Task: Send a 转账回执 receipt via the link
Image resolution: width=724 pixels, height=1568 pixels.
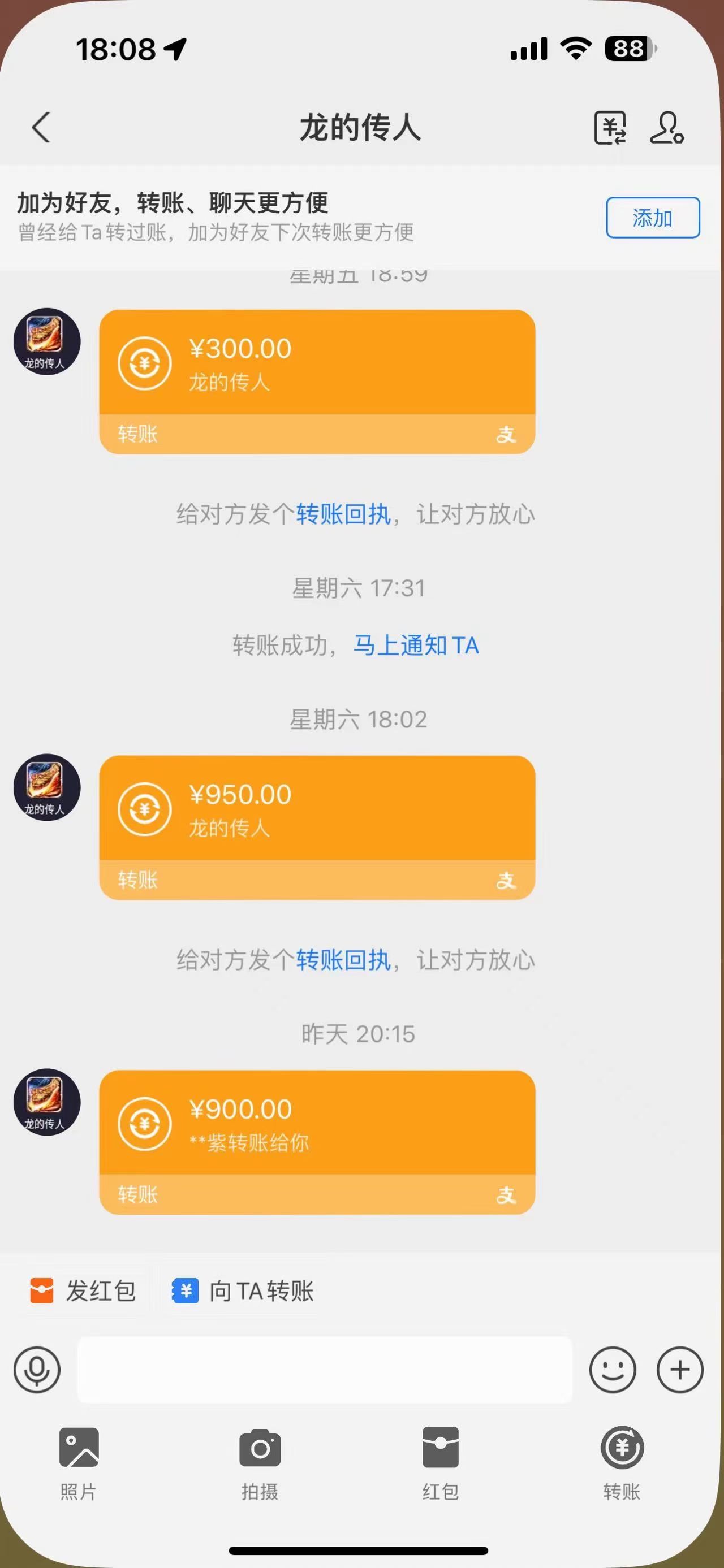Action: tap(343, 514)
